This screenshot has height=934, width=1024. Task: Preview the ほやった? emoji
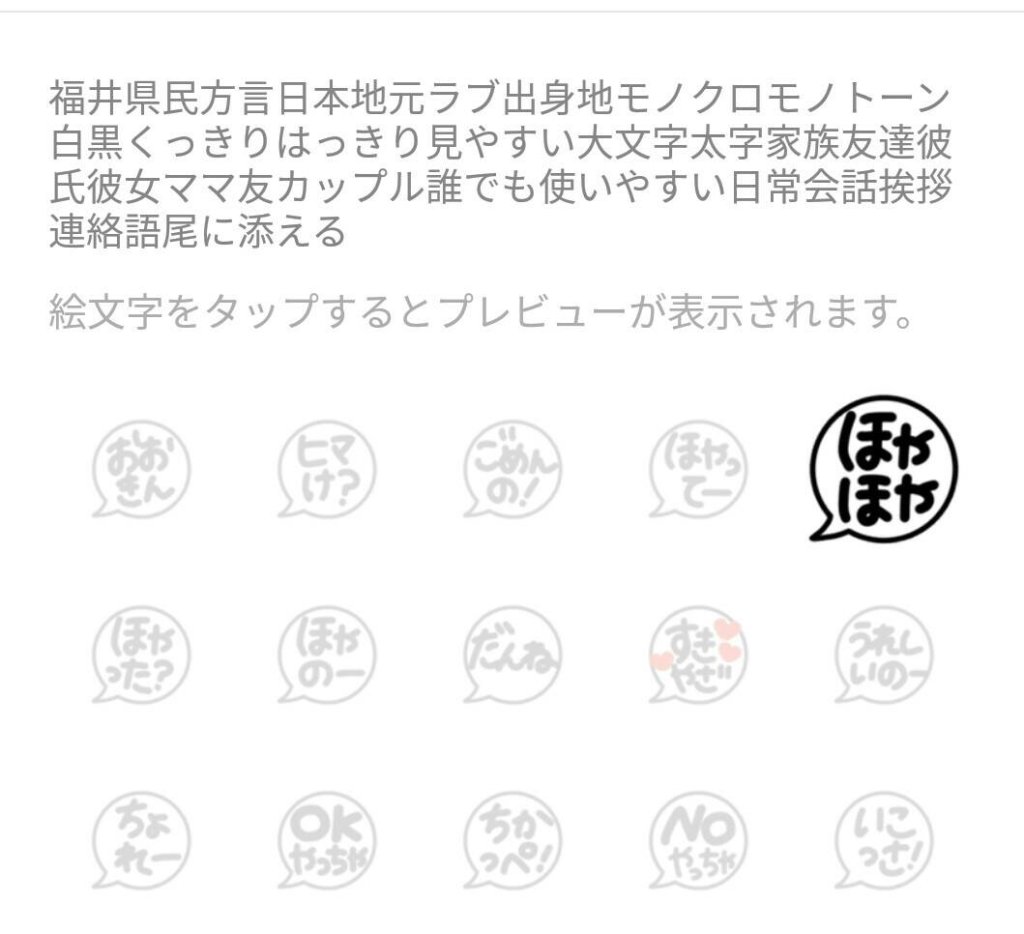(x=141, y=655)
